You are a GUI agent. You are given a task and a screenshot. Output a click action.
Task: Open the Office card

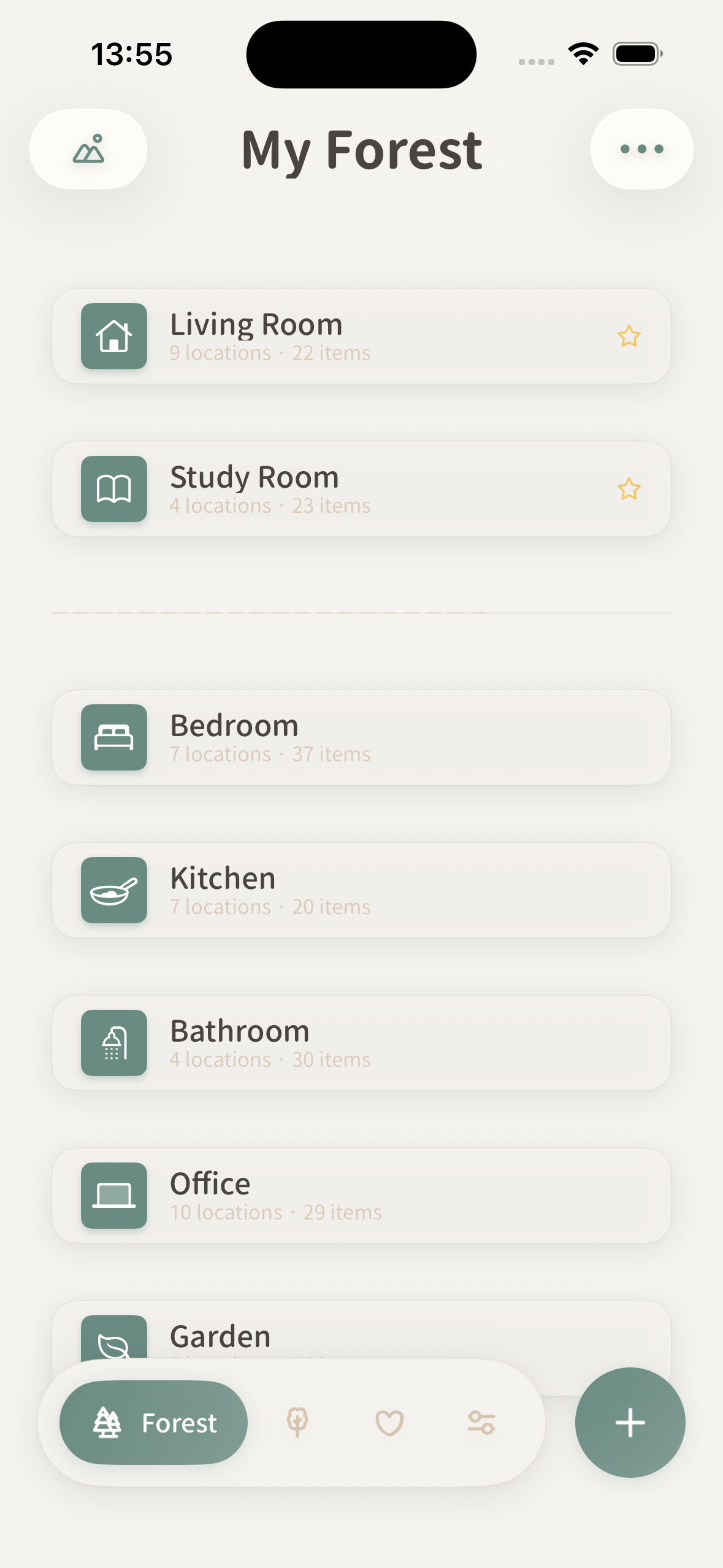pos(361,1196)
